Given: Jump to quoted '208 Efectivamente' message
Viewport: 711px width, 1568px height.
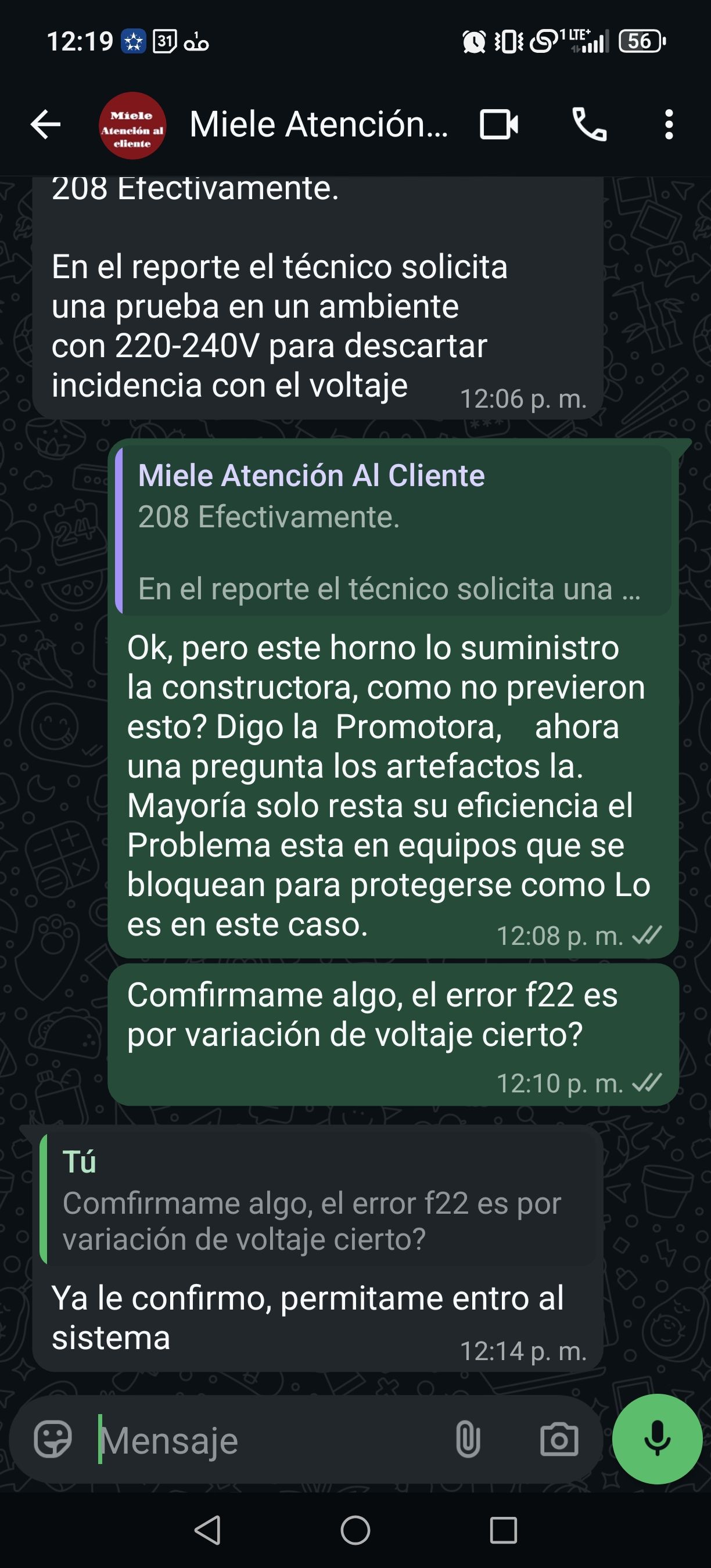Looking at the screenshot, I should (x=393, y=531).
